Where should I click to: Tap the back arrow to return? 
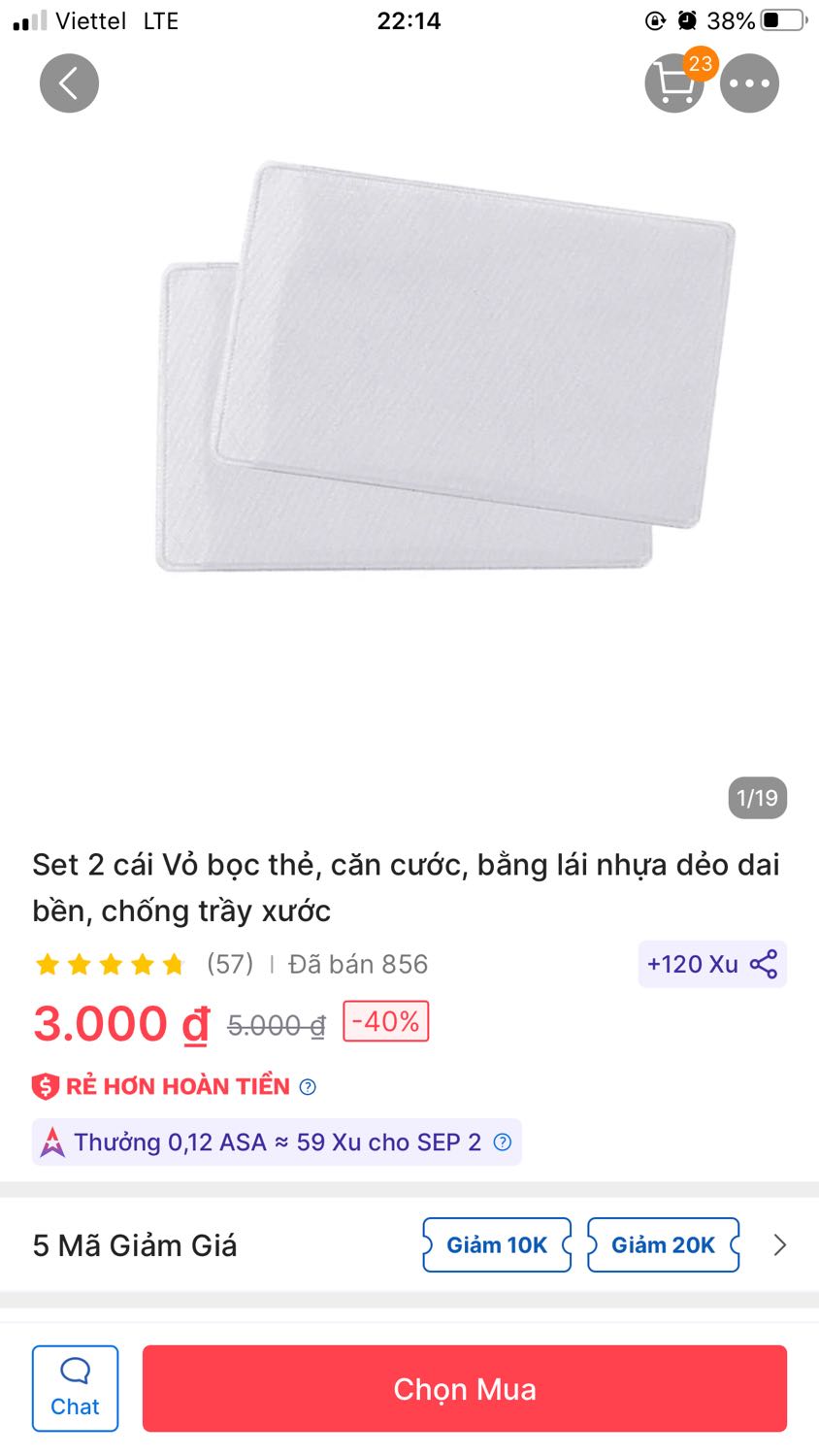[68, 83]
